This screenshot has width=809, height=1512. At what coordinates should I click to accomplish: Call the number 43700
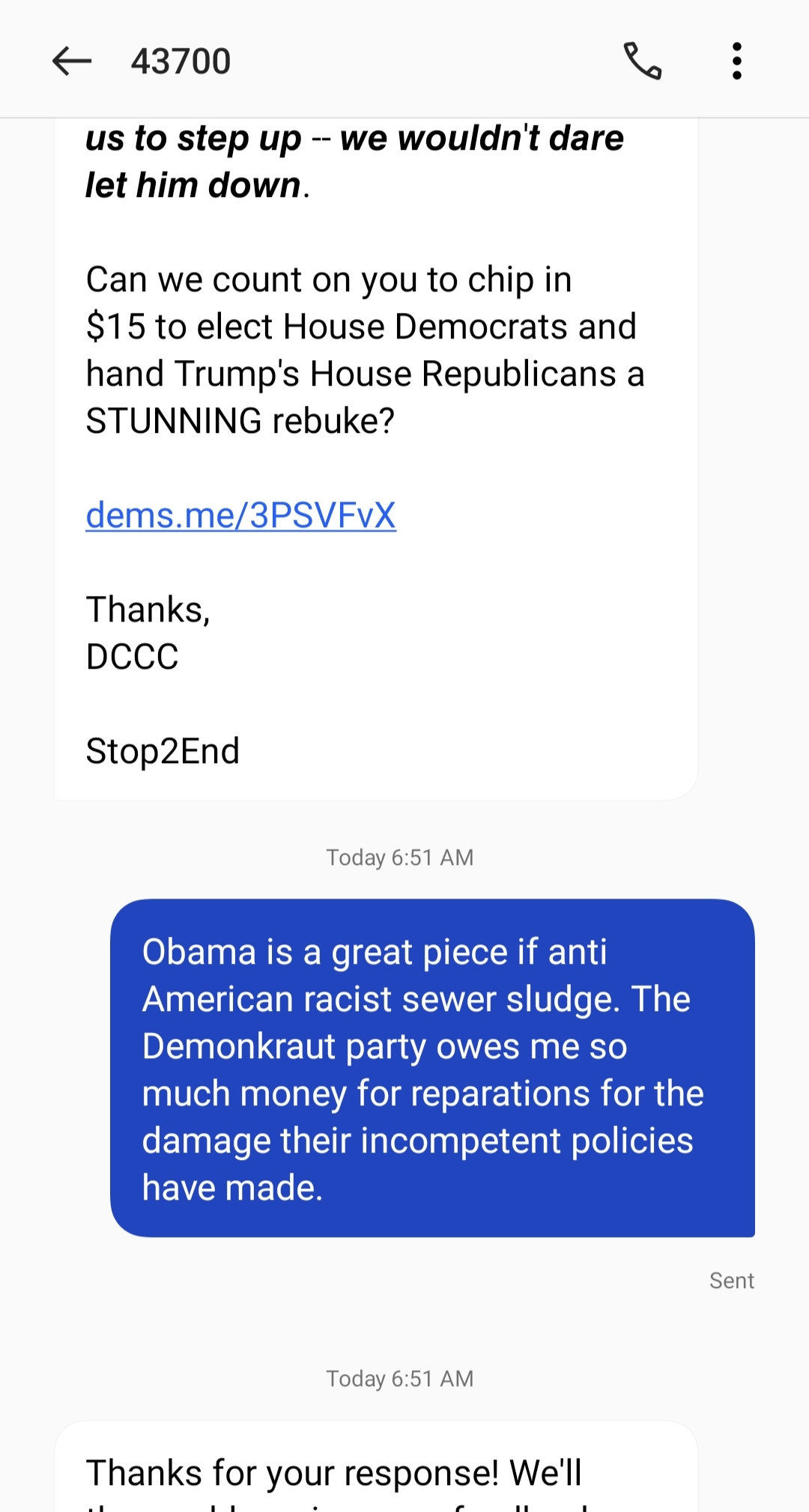(643, 61)
